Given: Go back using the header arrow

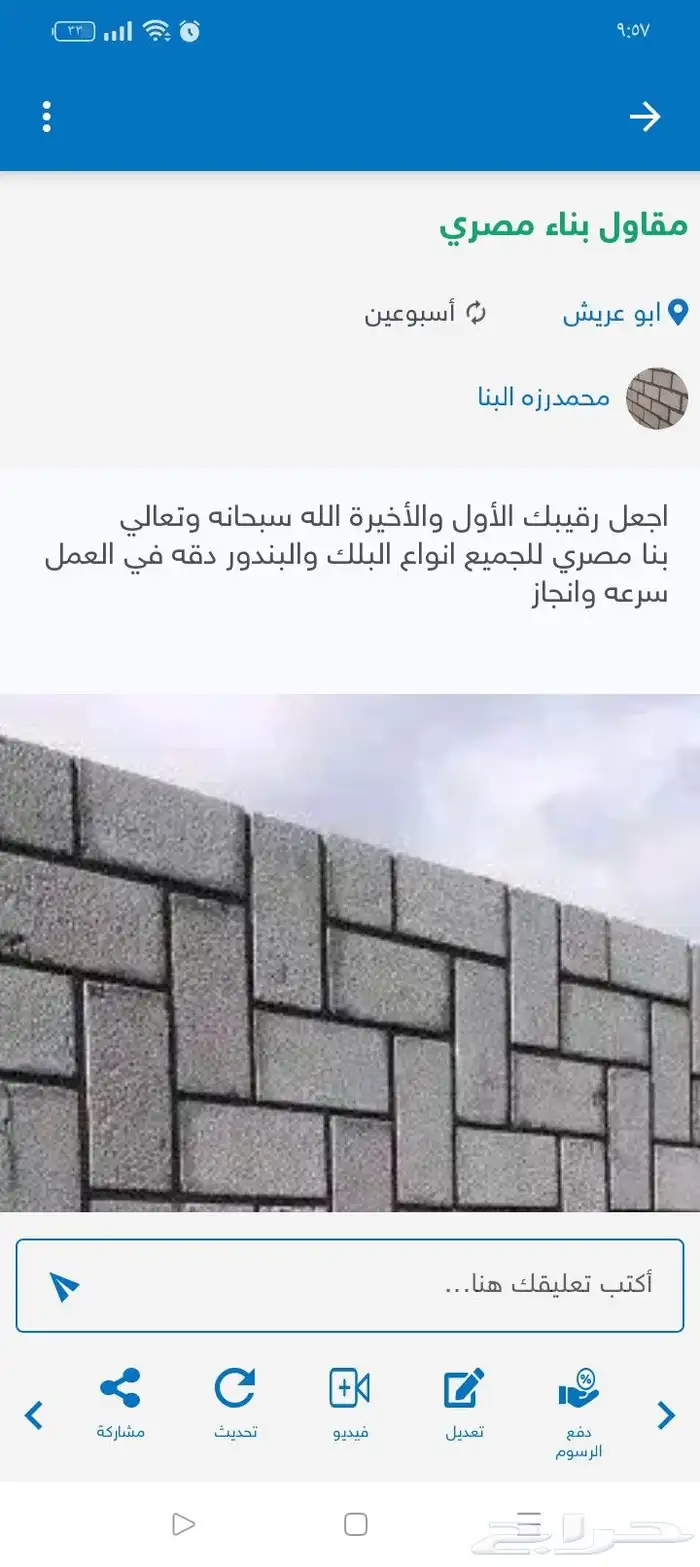Looking at the screenshot, I should tap(645, 117).
